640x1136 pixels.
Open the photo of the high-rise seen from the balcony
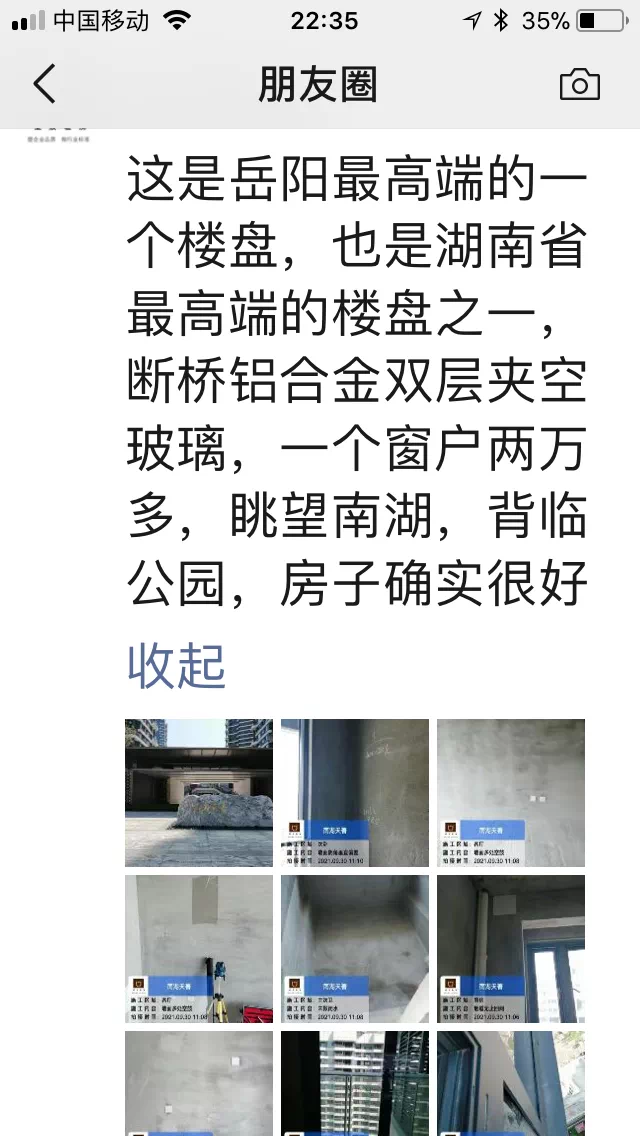coord(354,1084)
